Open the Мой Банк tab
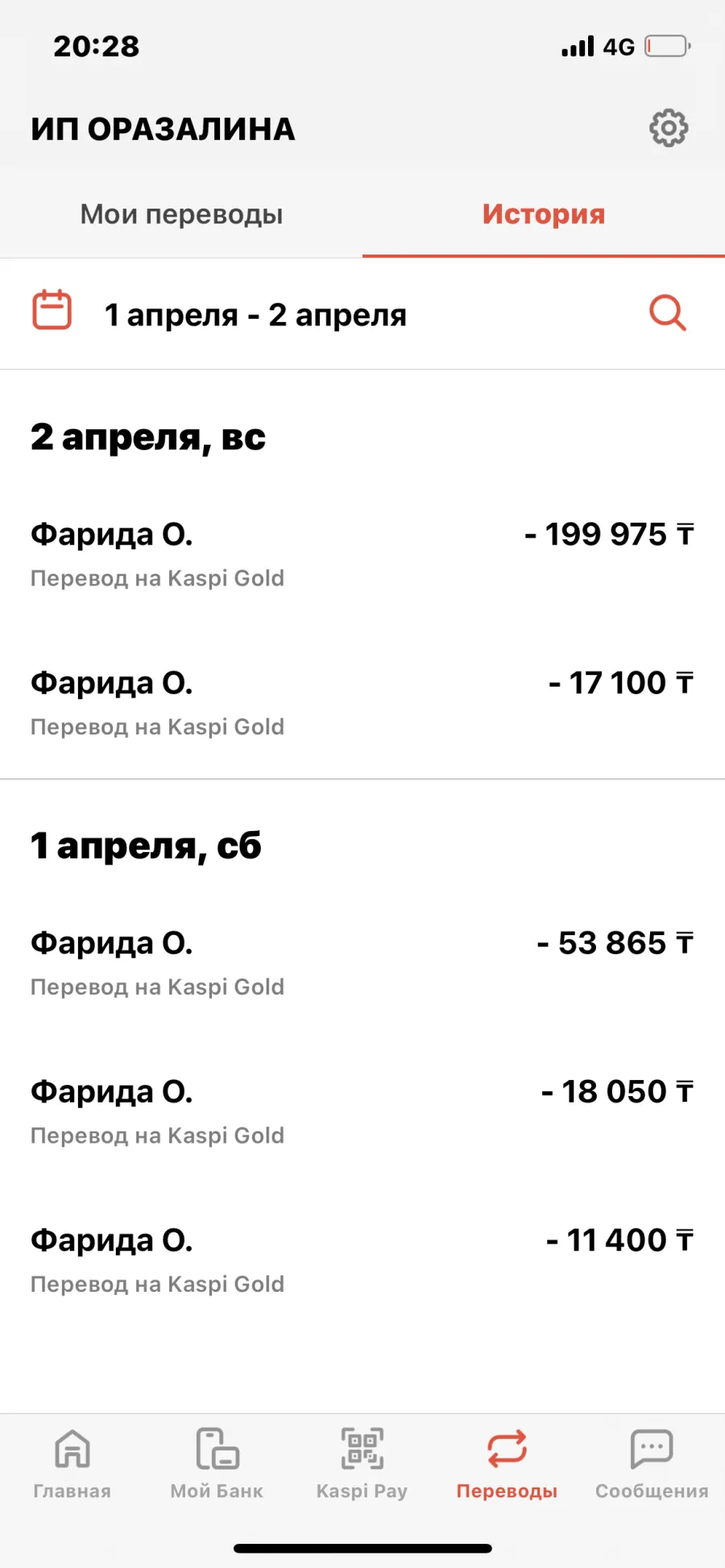Image resolution: width=725 pixels, height=1568 pixels. pos(217,1463)
